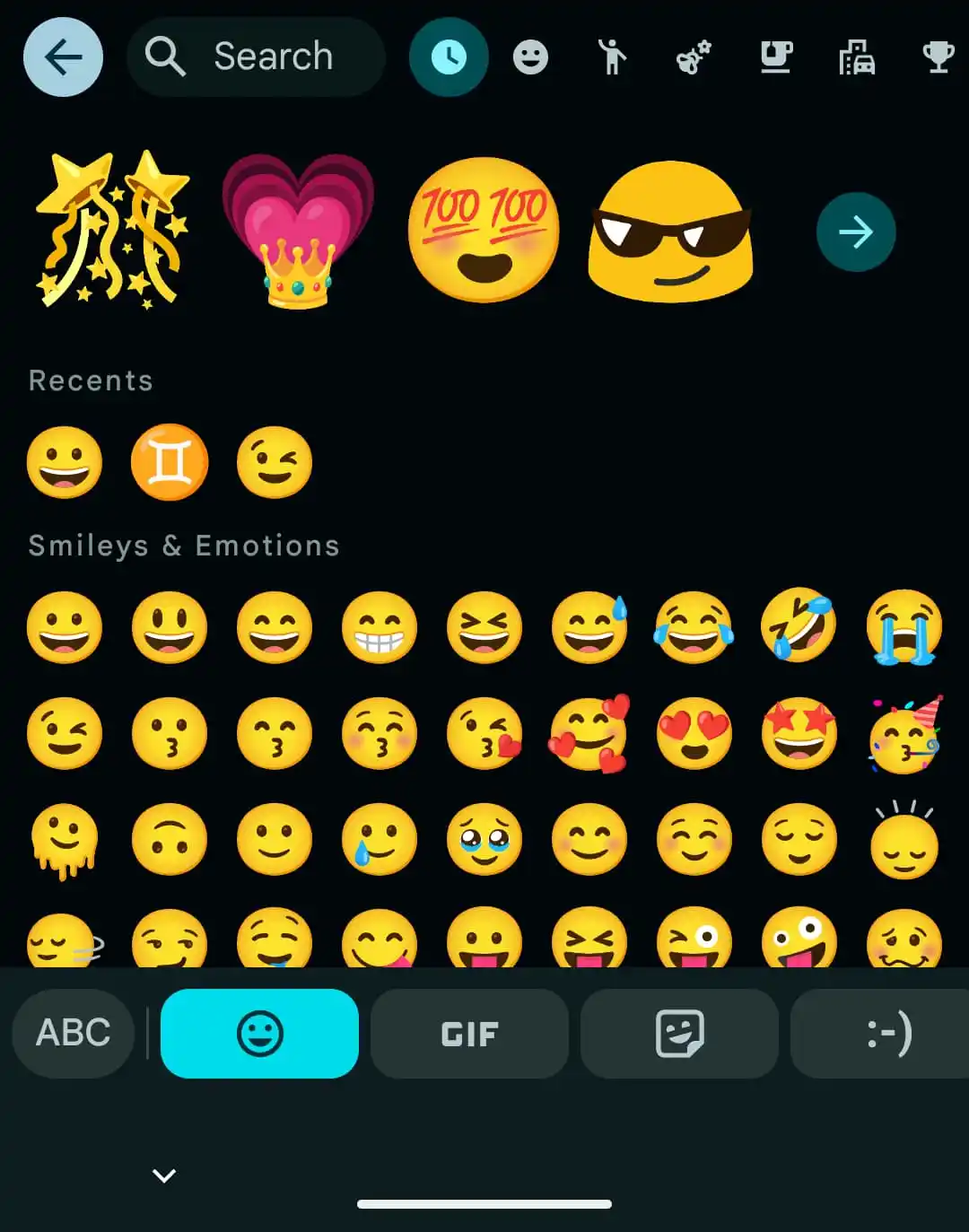Viewport: 969px width, 1232px height.
Task: Jump to the trophy activities category
Action: coord(938,57)
